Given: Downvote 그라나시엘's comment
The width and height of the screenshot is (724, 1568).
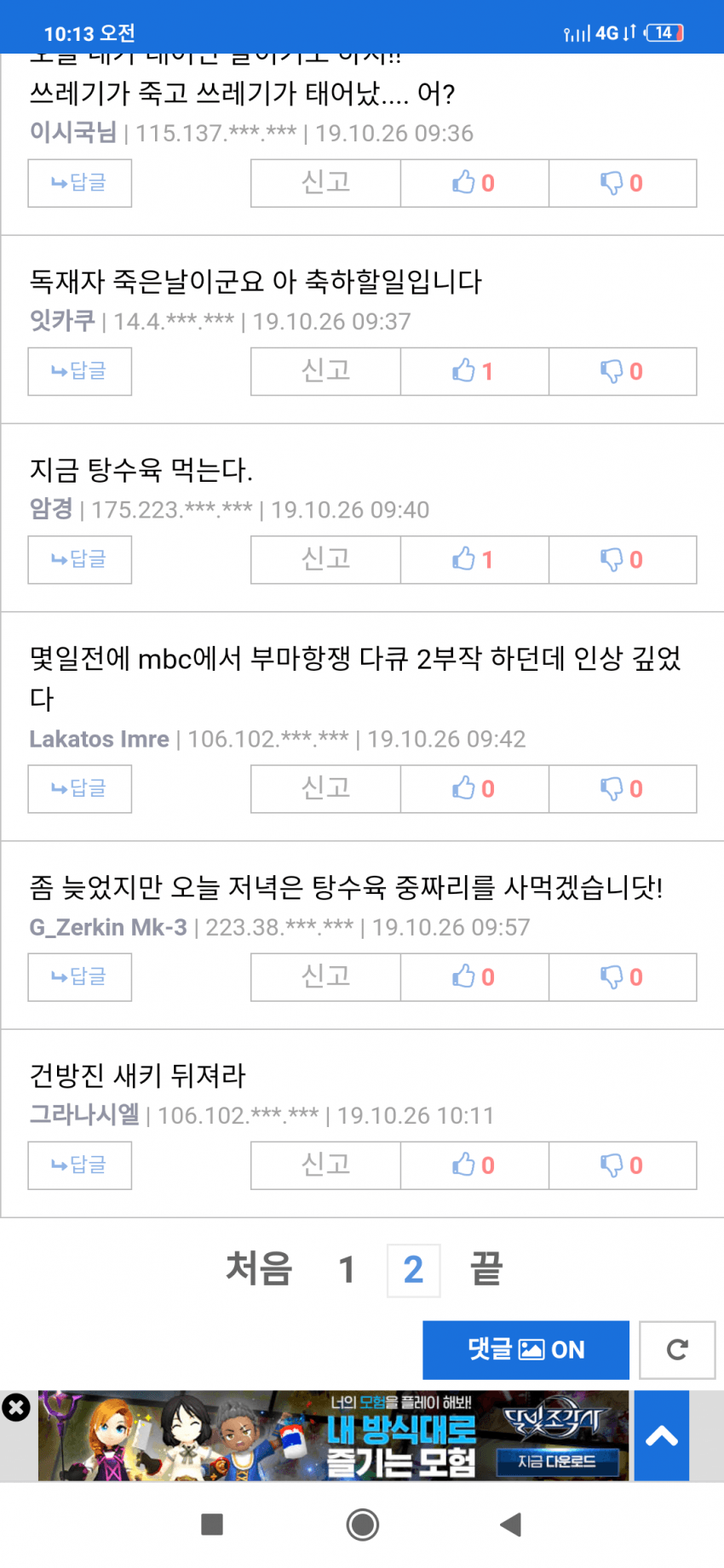Looking at the screenshot, I should pos(622,1165).
